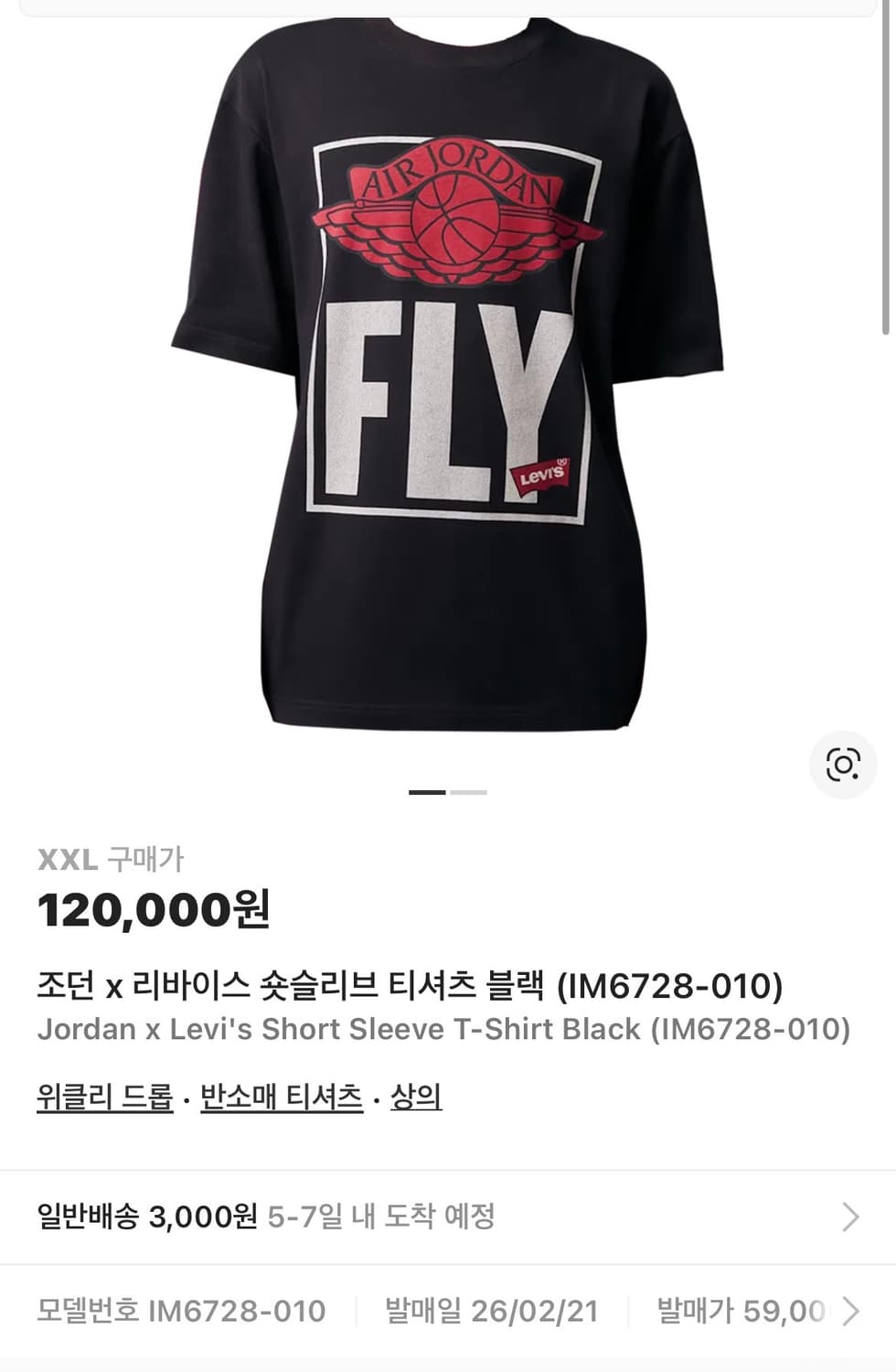
Task: Click the English product name text
Action: point(443,1030)
